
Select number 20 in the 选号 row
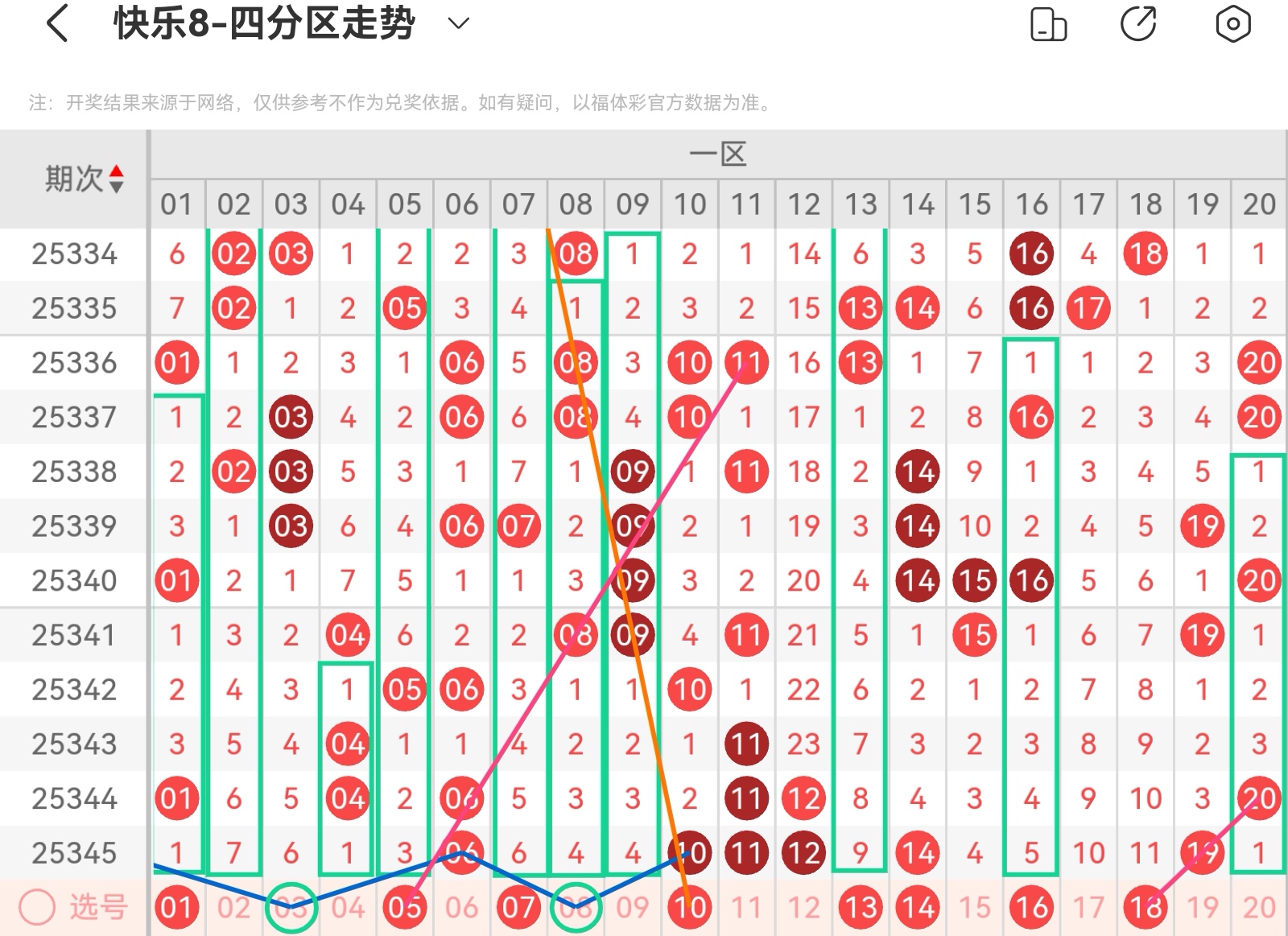click(x=1260, y=907)
